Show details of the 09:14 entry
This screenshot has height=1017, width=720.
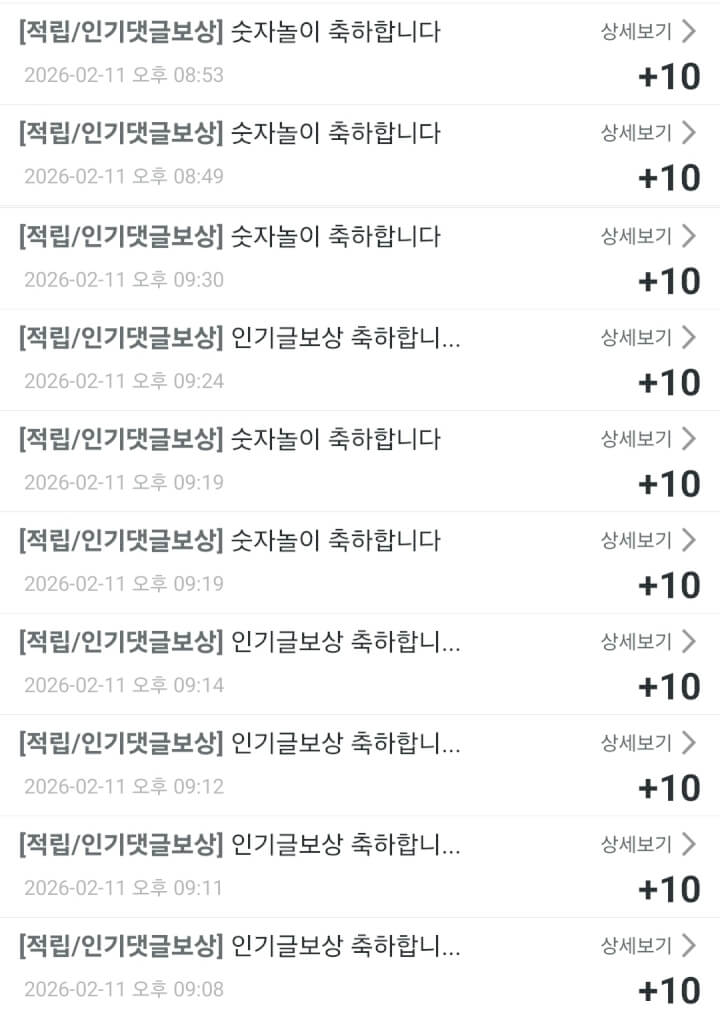pos(647,641)
